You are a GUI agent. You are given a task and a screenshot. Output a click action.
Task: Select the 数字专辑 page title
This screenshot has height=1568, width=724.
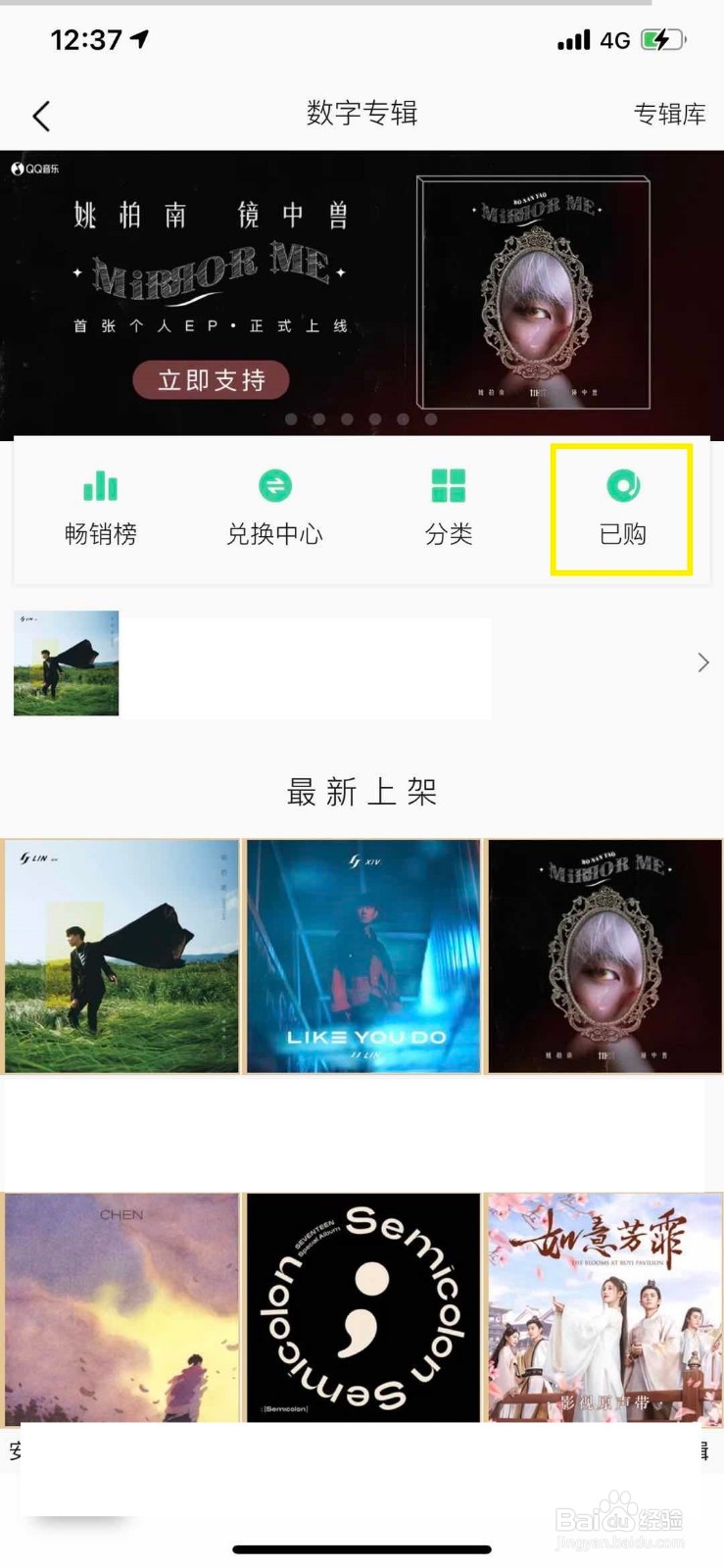(x=362, y=113)
